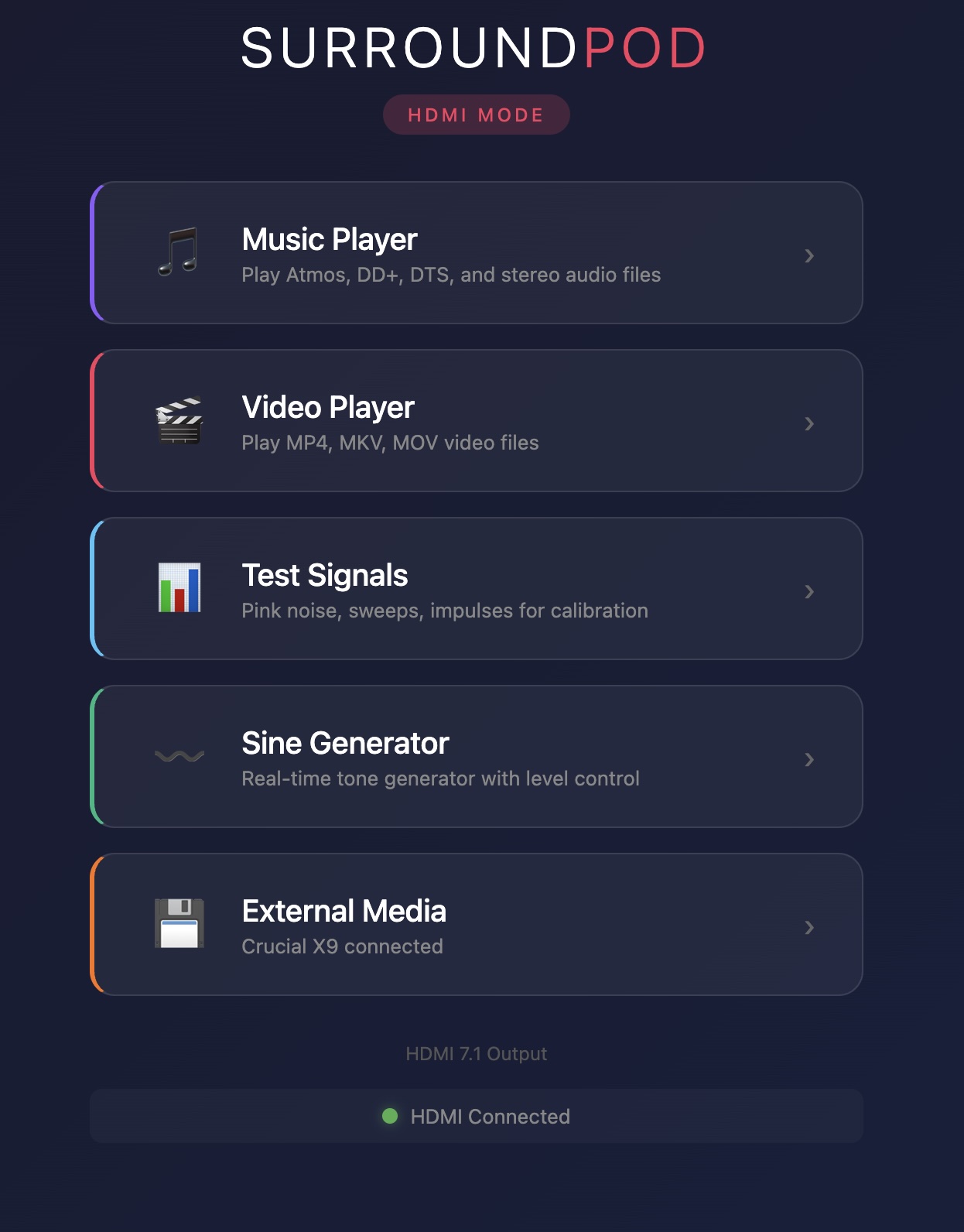Browse External Media on Crucial X9

tap(476, 925)
